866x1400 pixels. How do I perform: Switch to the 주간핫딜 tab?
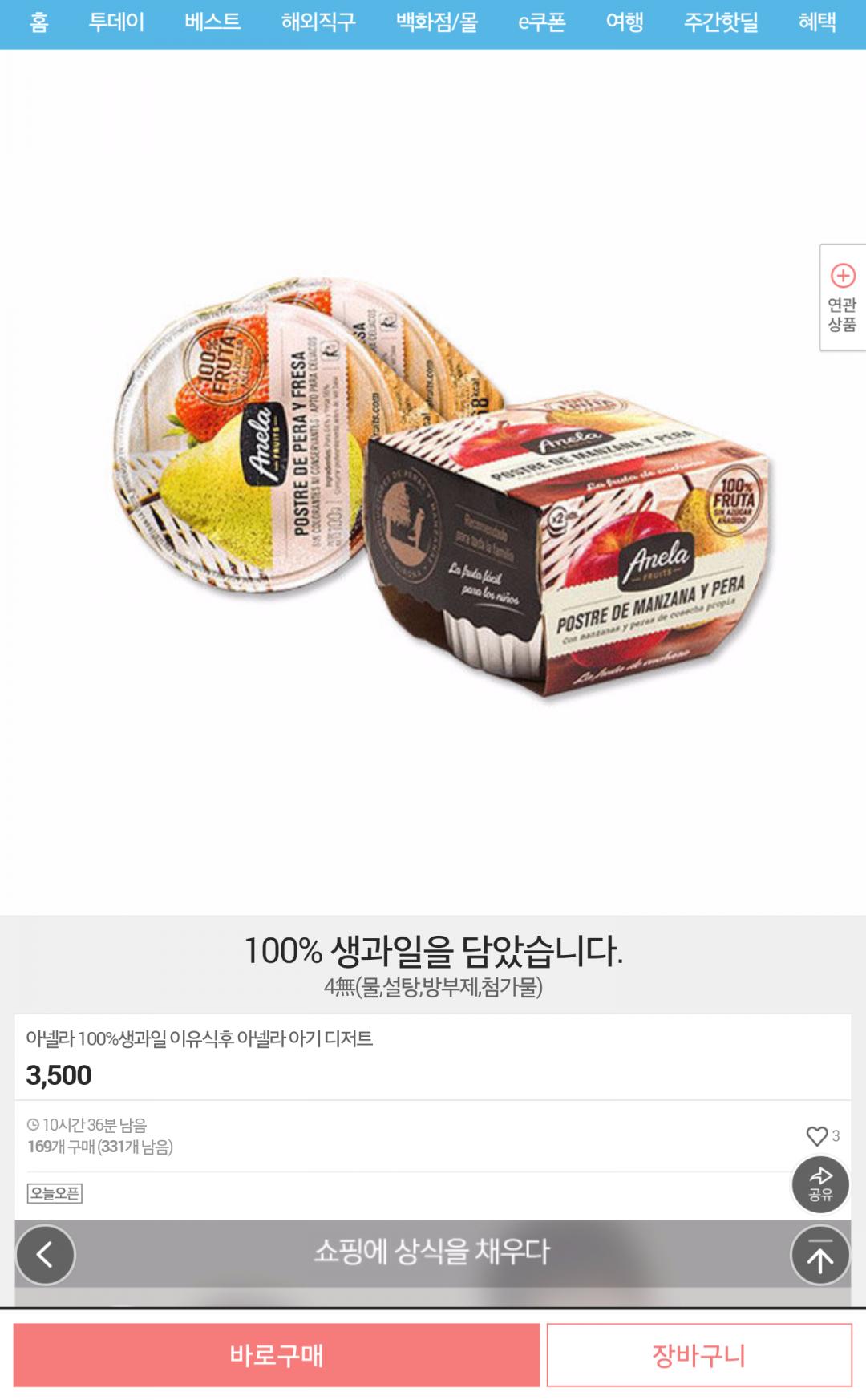[x=721, y=22]
